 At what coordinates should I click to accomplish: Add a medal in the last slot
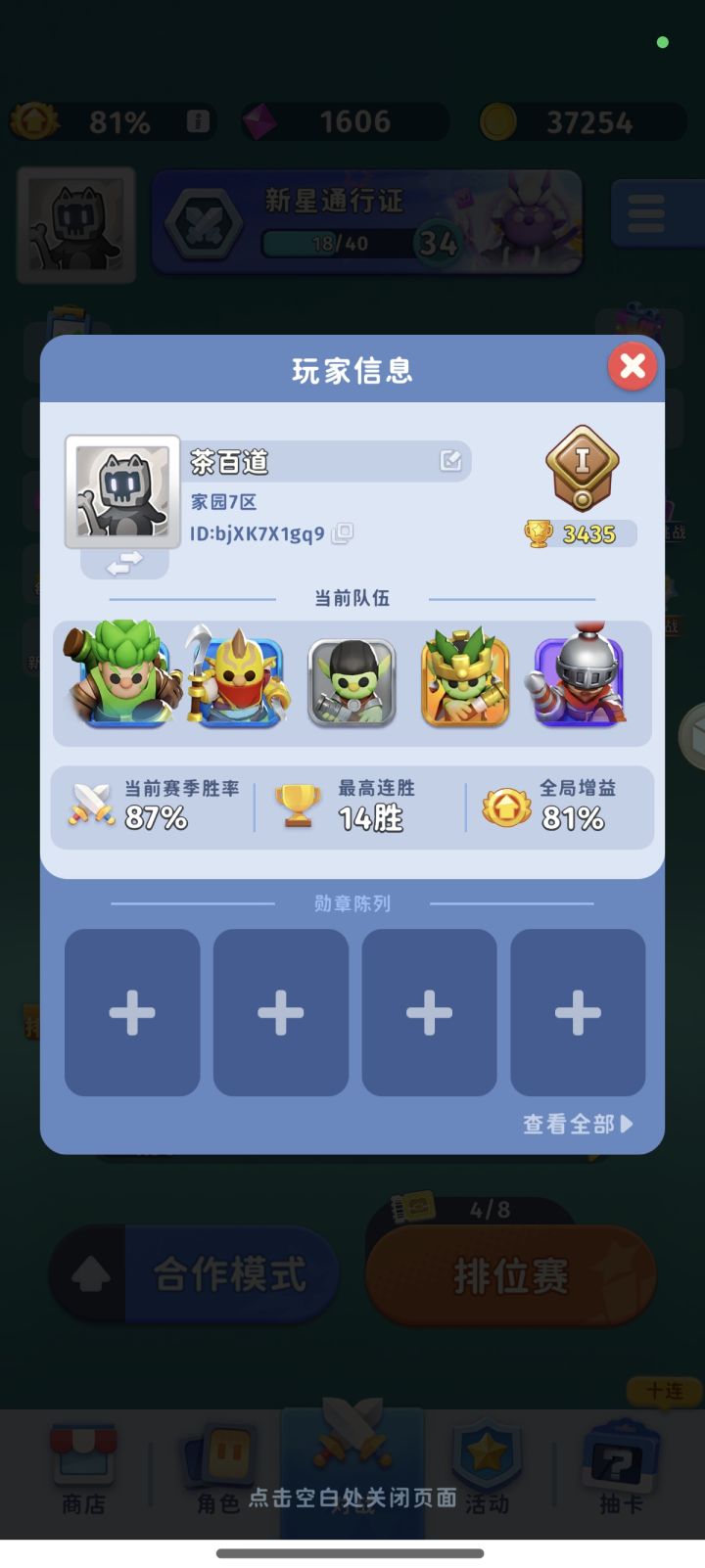[578, 1012]
